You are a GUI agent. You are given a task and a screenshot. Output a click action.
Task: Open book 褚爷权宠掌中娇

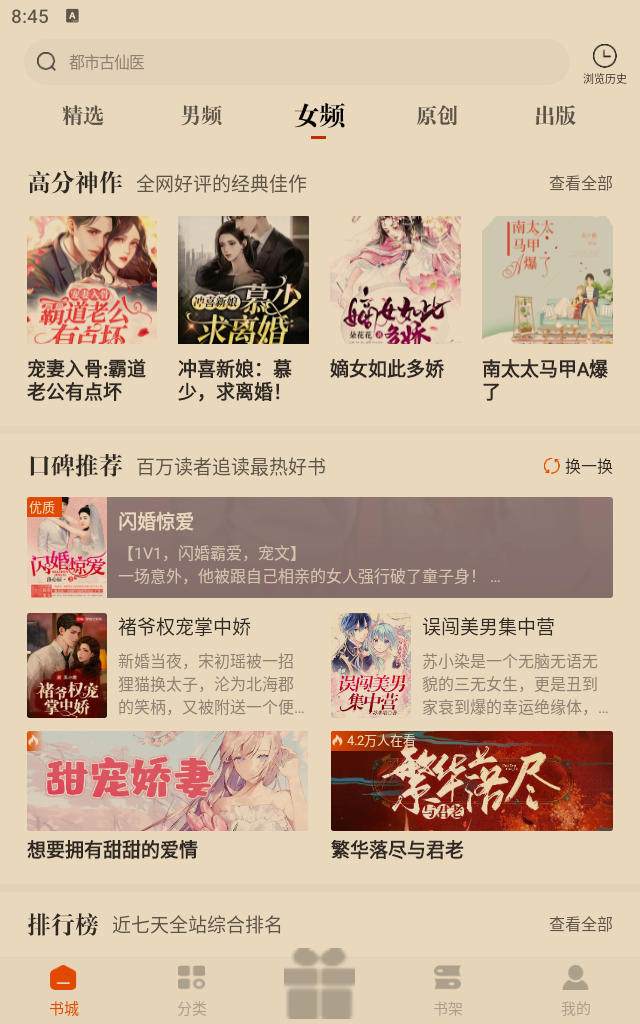coord(167,665)
